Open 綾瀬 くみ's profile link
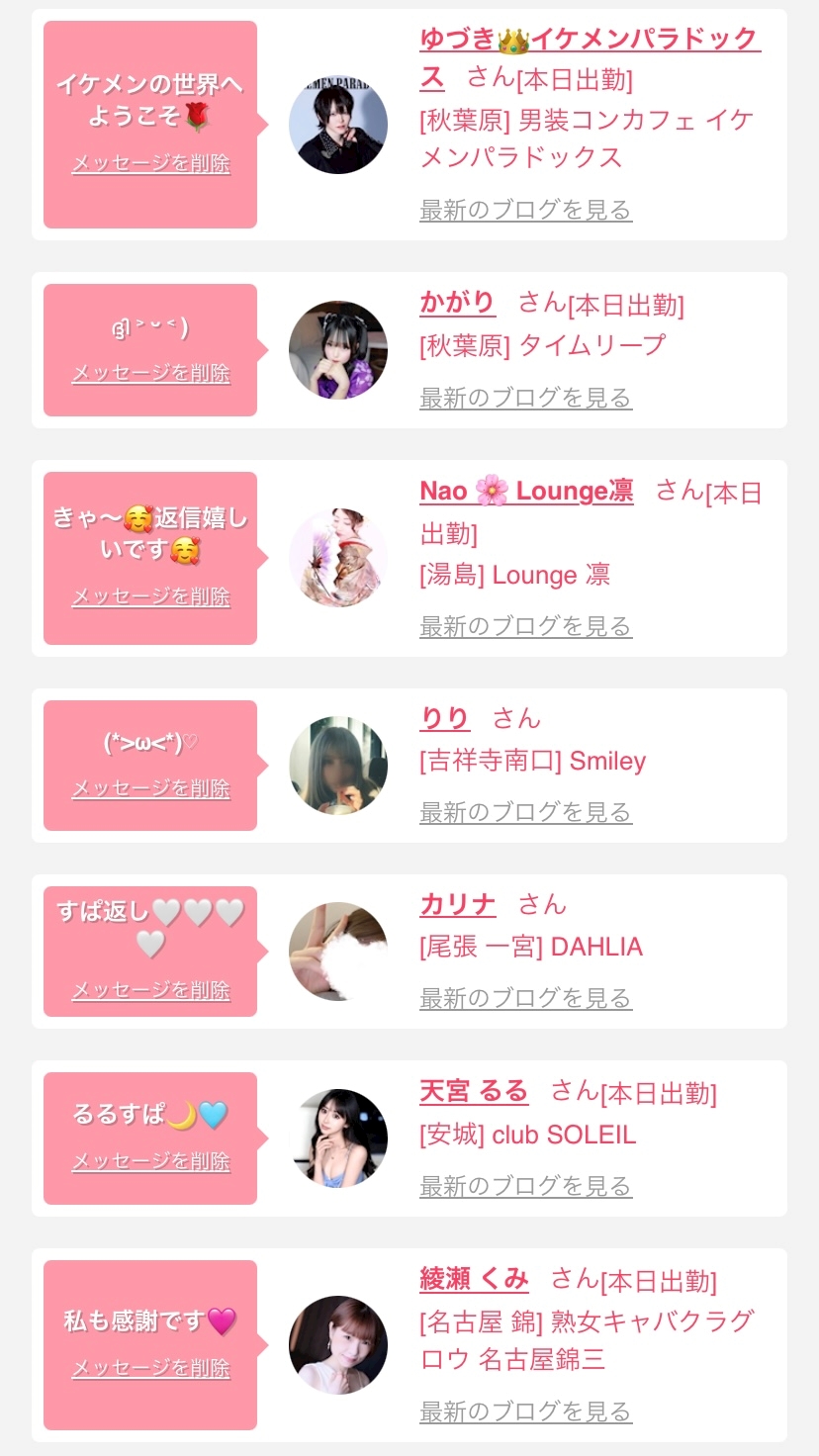 click(x=474, y=1279)
